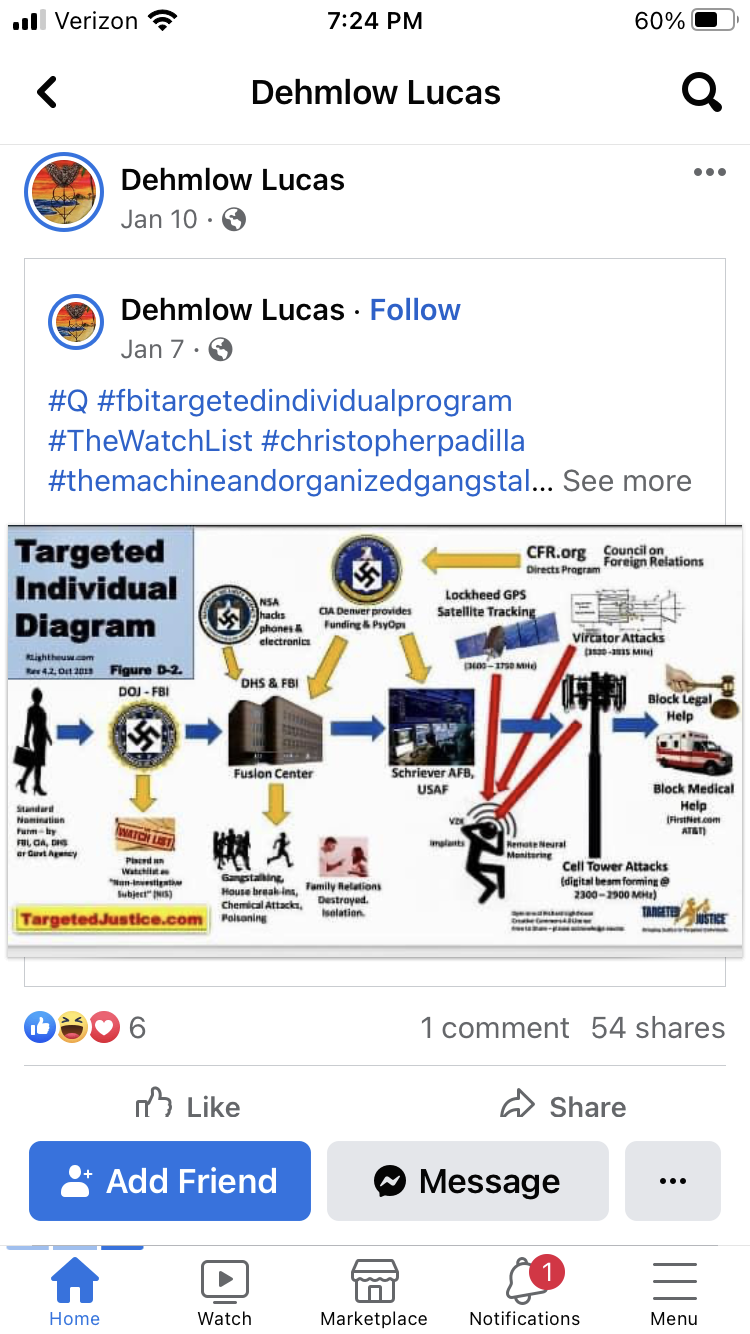Viewport: 750px width, 1334px height.
Task: Switch to the Watch tab
Action: [x=225, y=1293]
